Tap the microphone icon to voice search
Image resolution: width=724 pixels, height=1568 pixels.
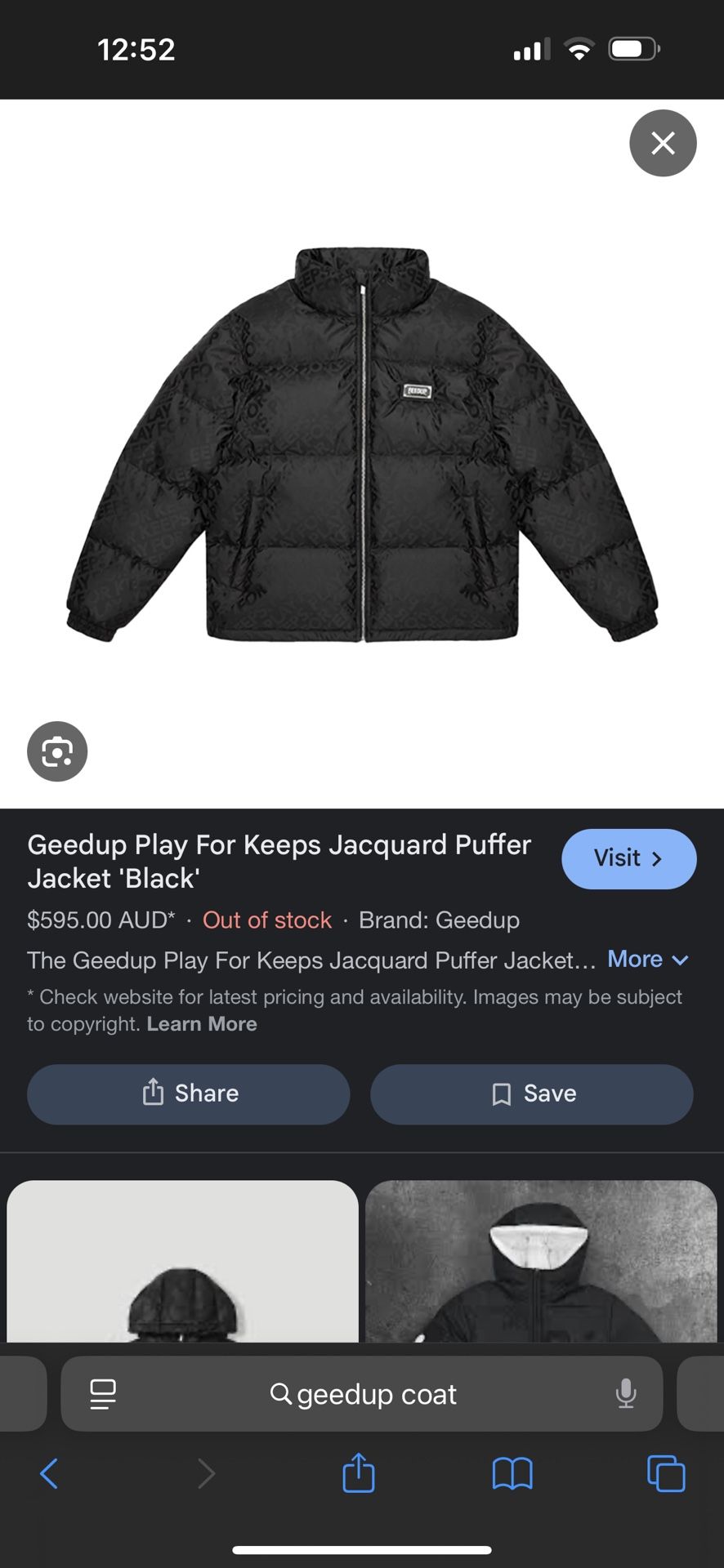point(626,1394)
